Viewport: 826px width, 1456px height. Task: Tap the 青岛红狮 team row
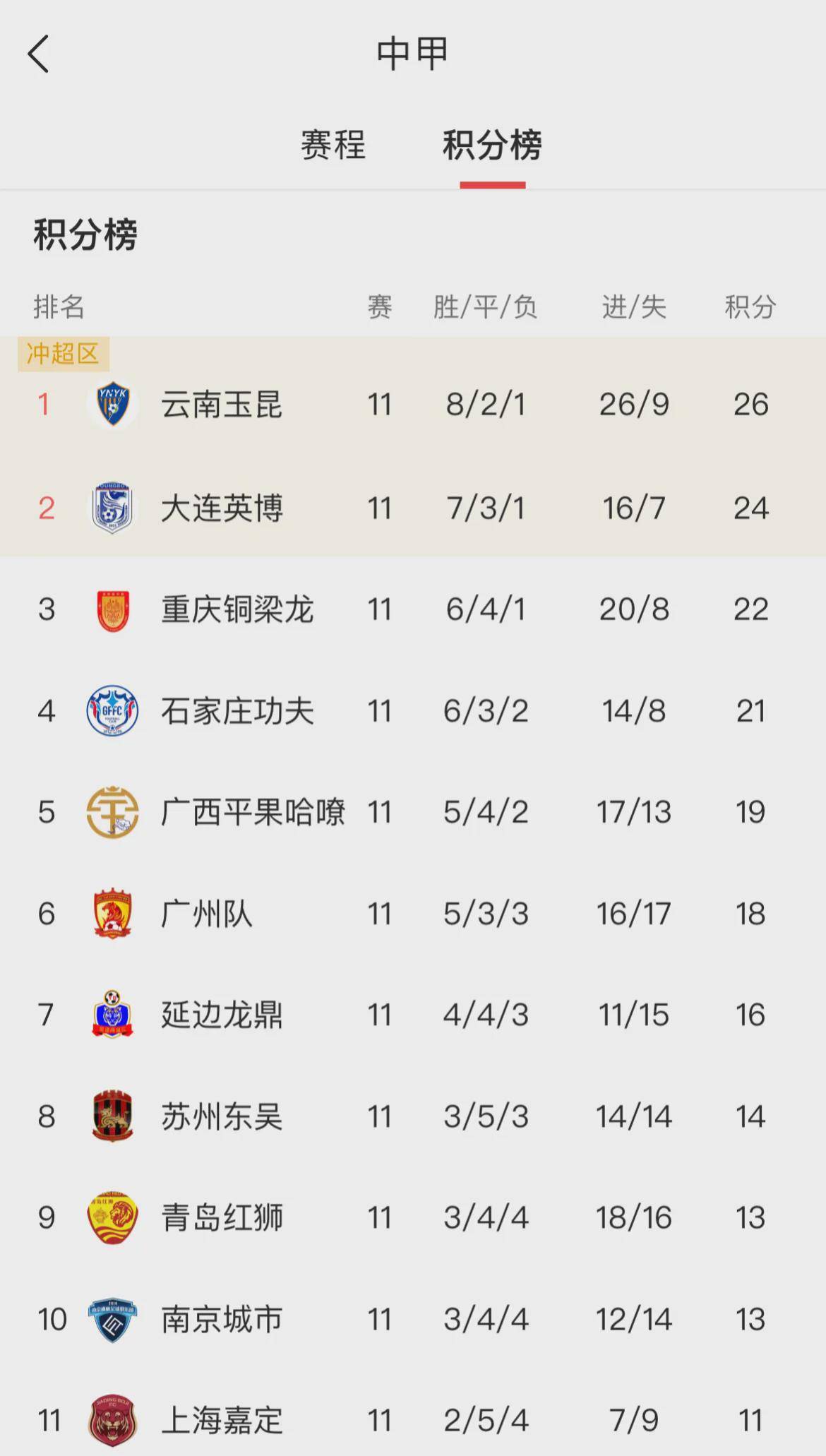point(222,1218)
